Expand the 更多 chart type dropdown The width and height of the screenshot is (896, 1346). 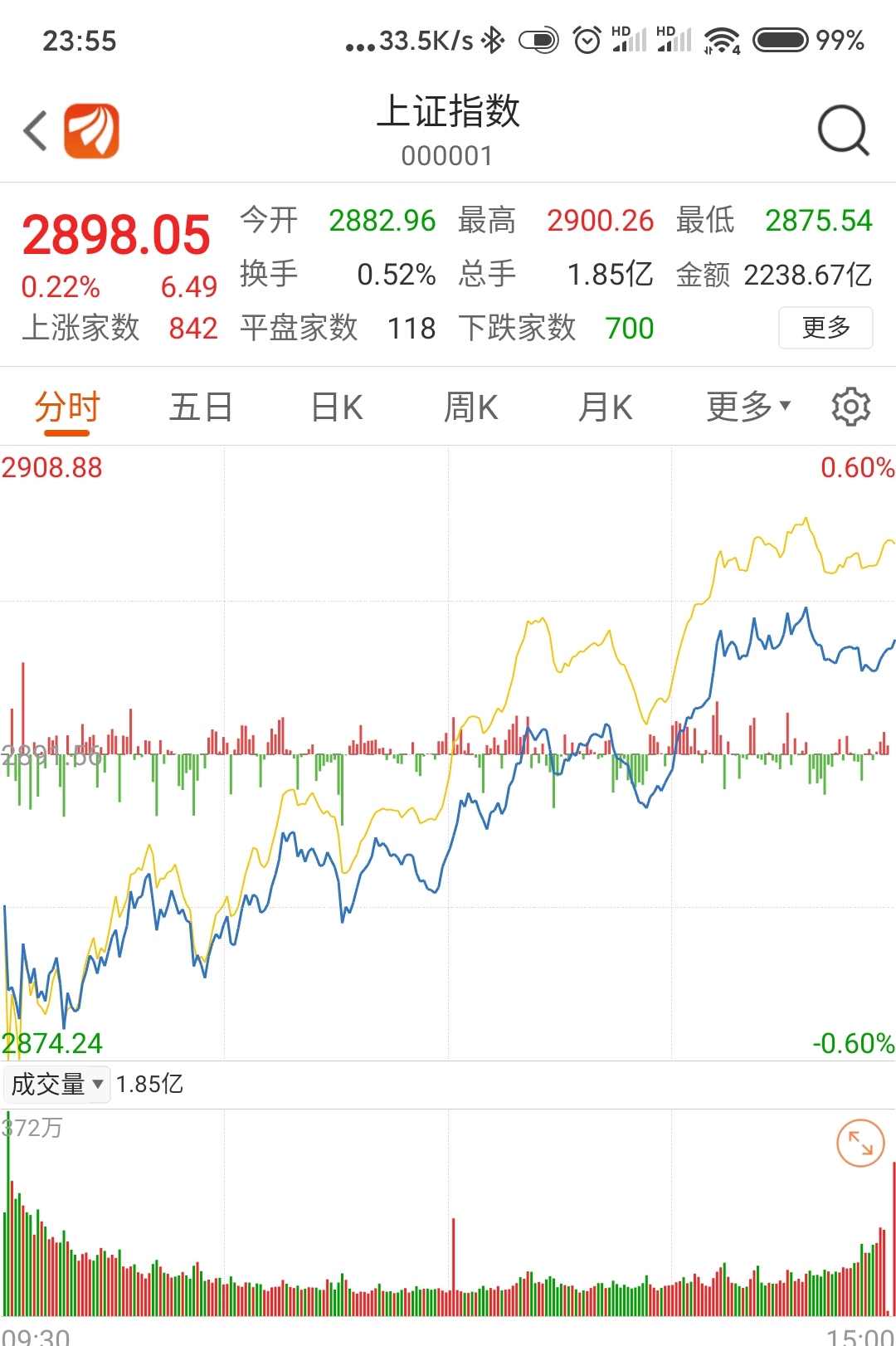[745, 407]
